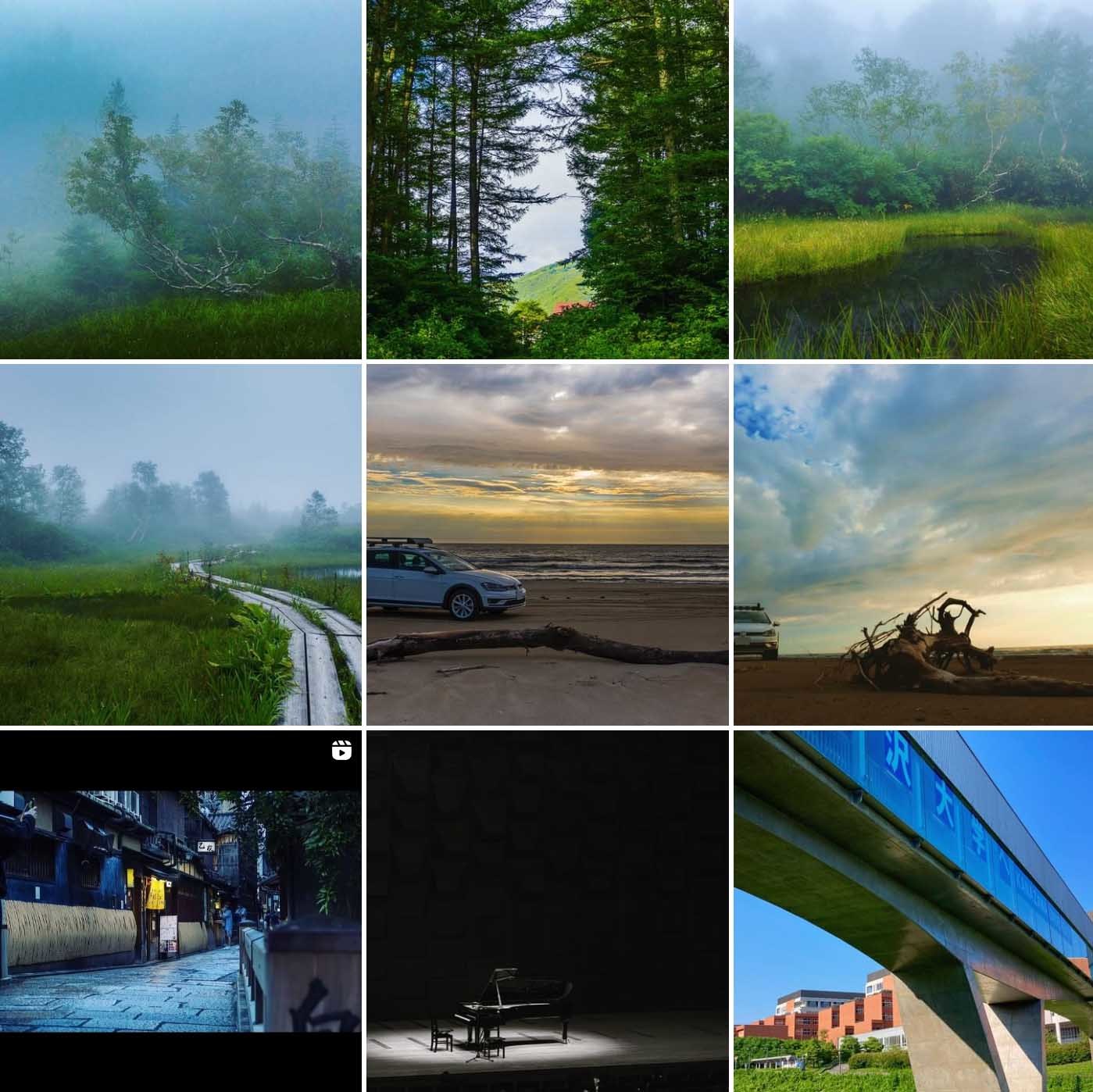Open the foggy leaning tree photo
The width and height of the screenshot is (1093, 1092).
(x=180, y=180)
